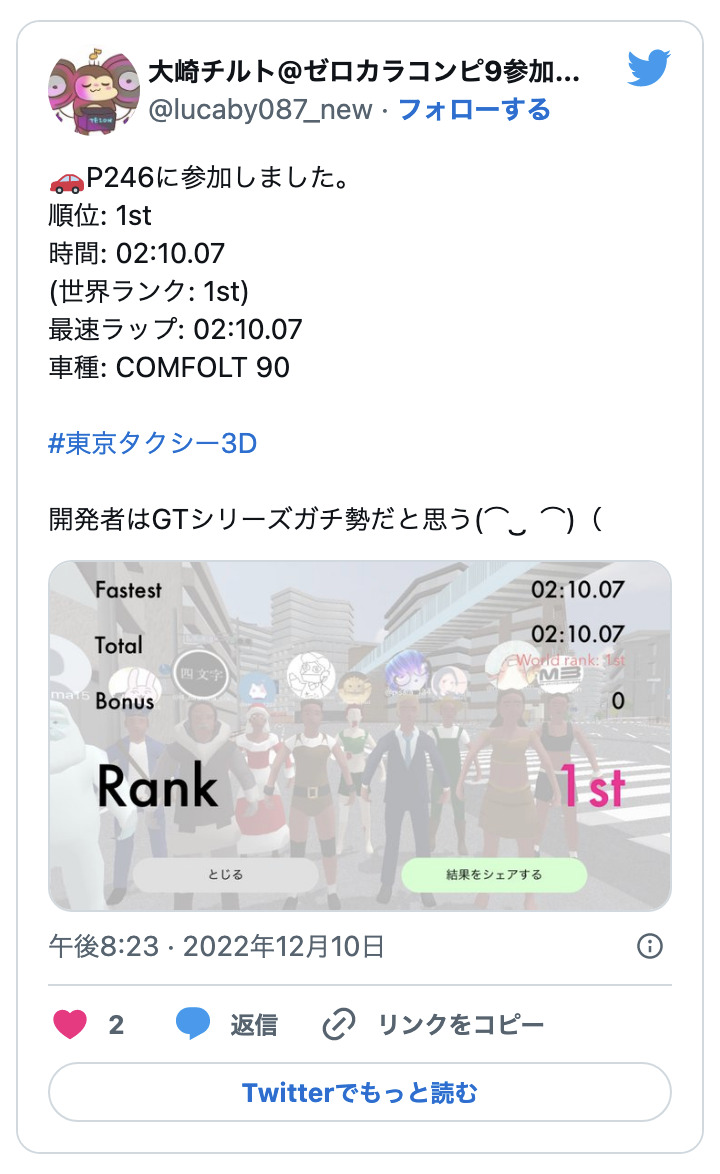720x1174 pixels.
Task: Open the #東京タクシー3D hashtag
Action: (153, 442)
